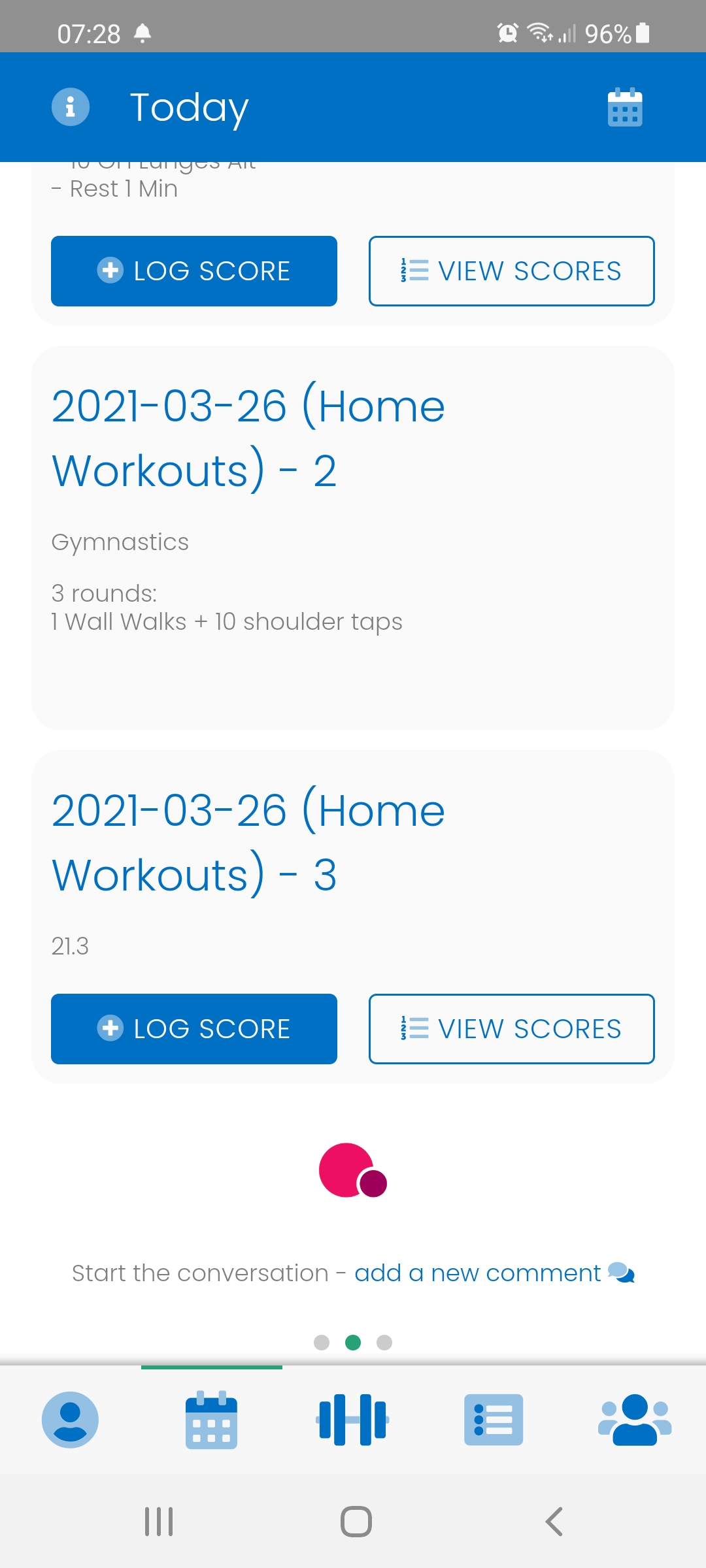The image size is (706, 1568).
Task: Log score for the Rest 1 Min workout
Action: point(194,271)
